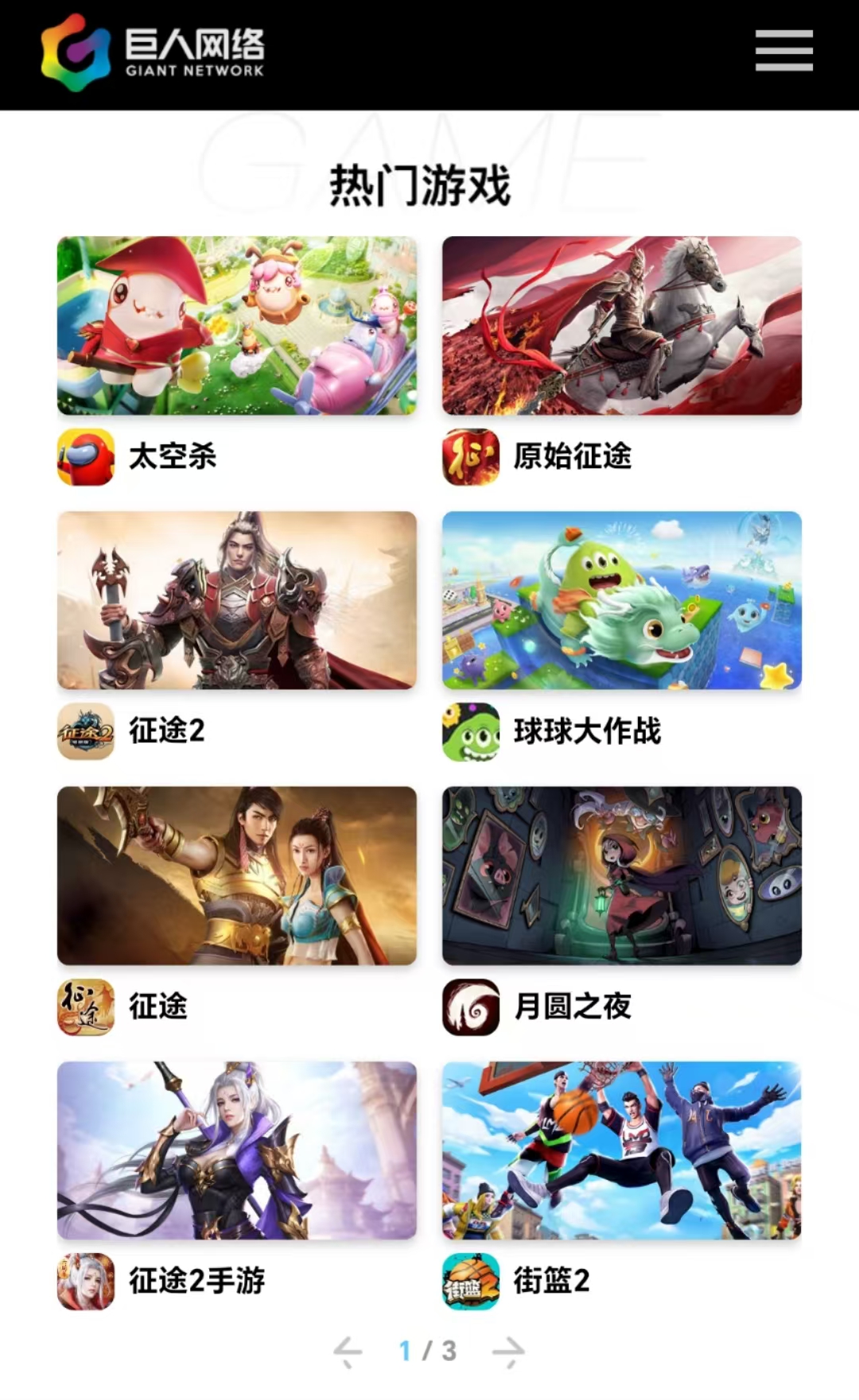Check out 月圆之夜 game

coord(621,876)
